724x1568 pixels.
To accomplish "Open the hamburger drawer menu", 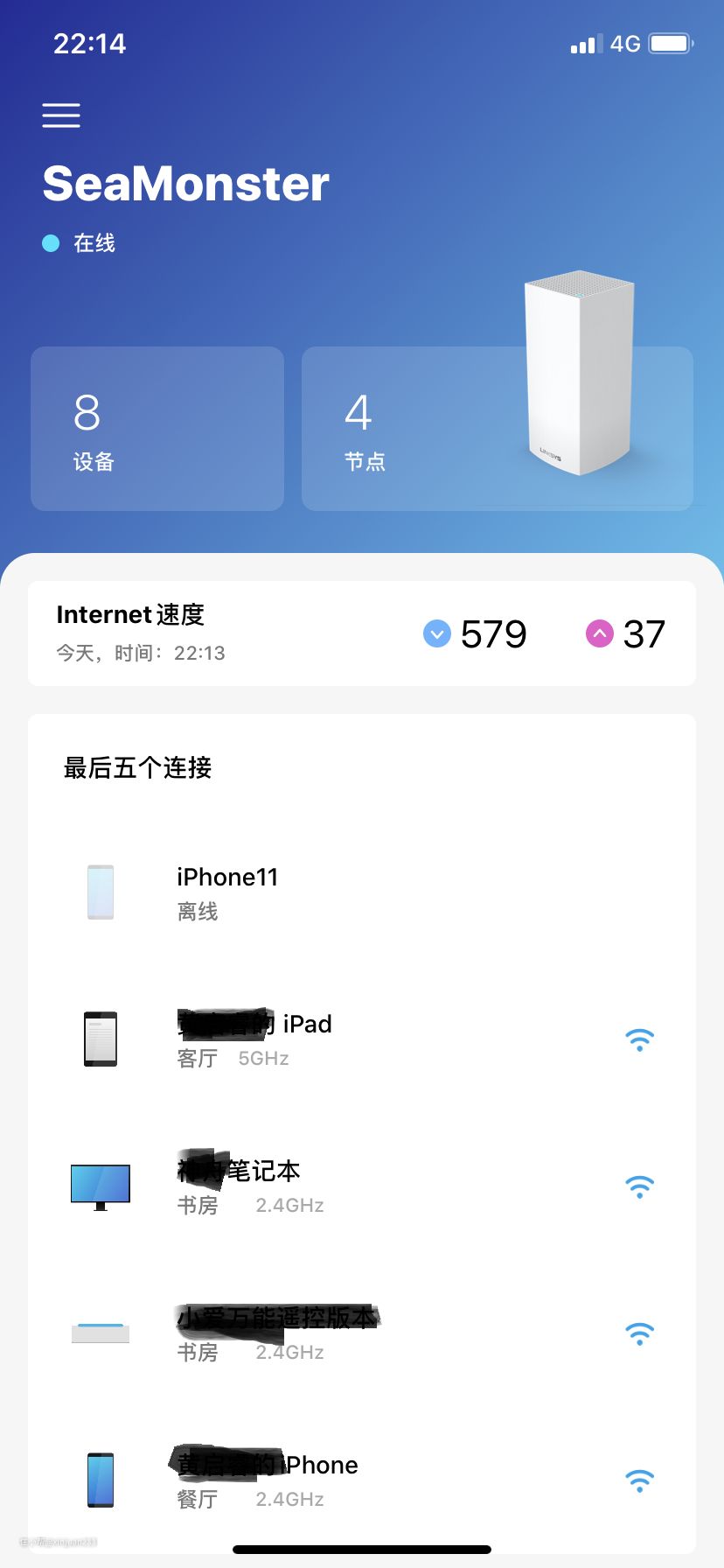I will point(61,115).
